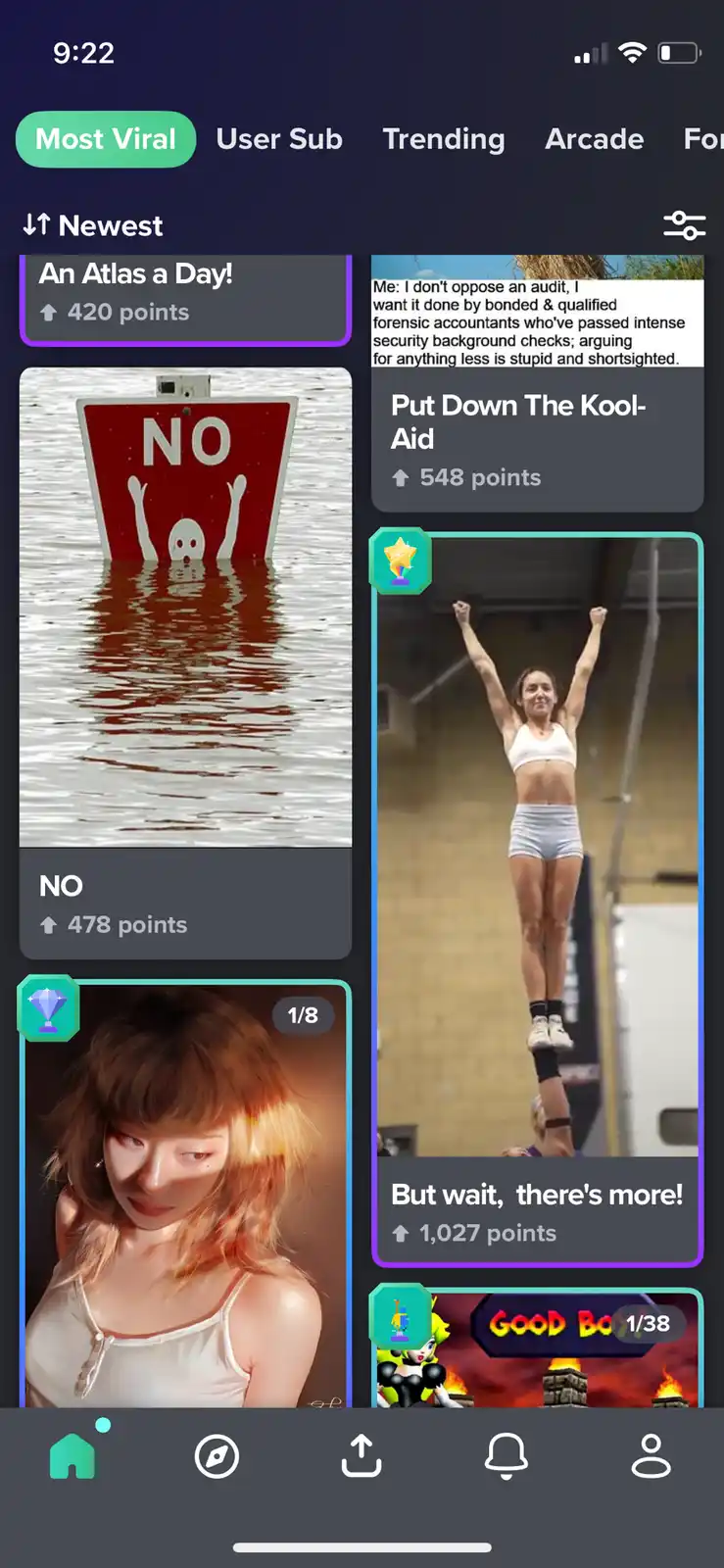Open the profile tab
The width and height of the screenshot is (724, 1568).
pyautogui.click(x=651, y=1455)
